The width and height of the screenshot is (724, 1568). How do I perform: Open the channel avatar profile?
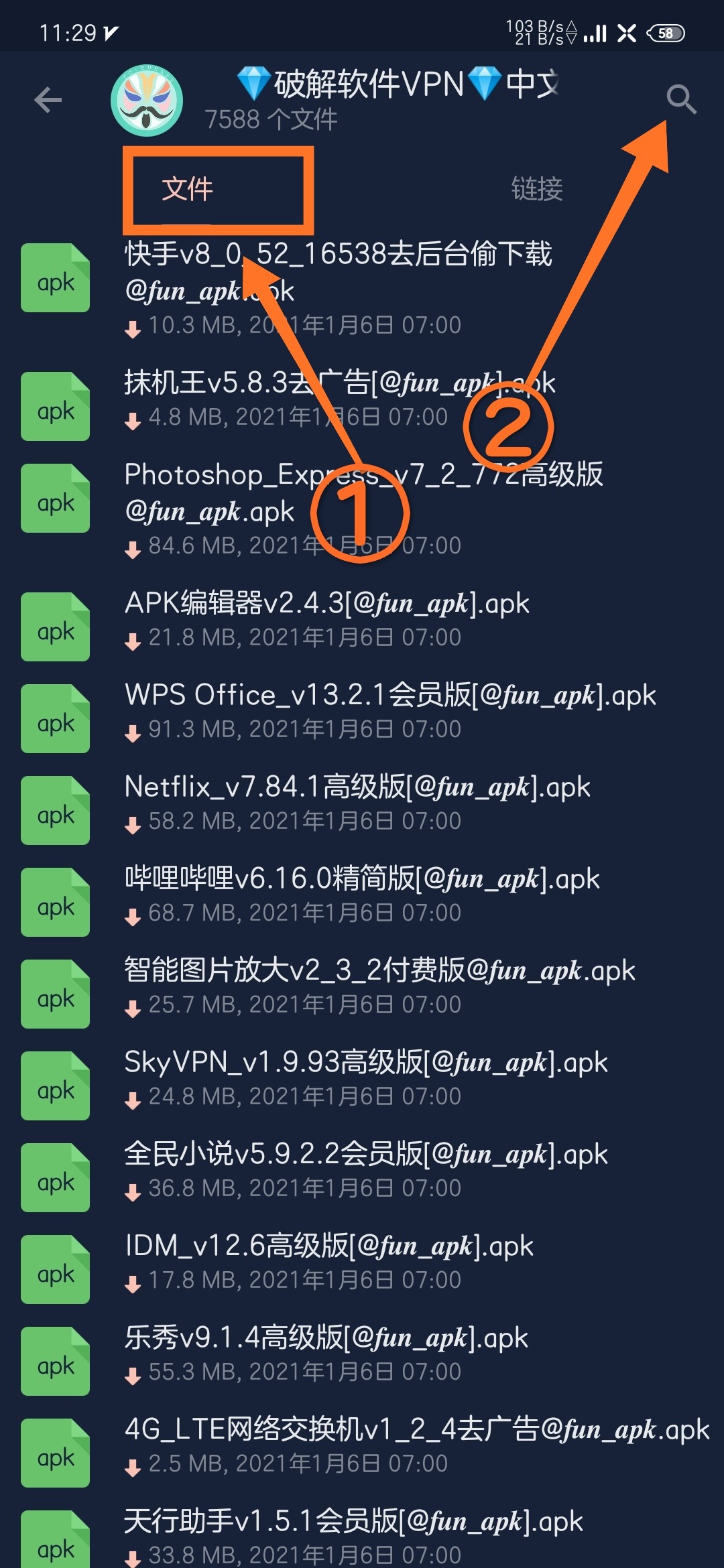click(147, 101)
